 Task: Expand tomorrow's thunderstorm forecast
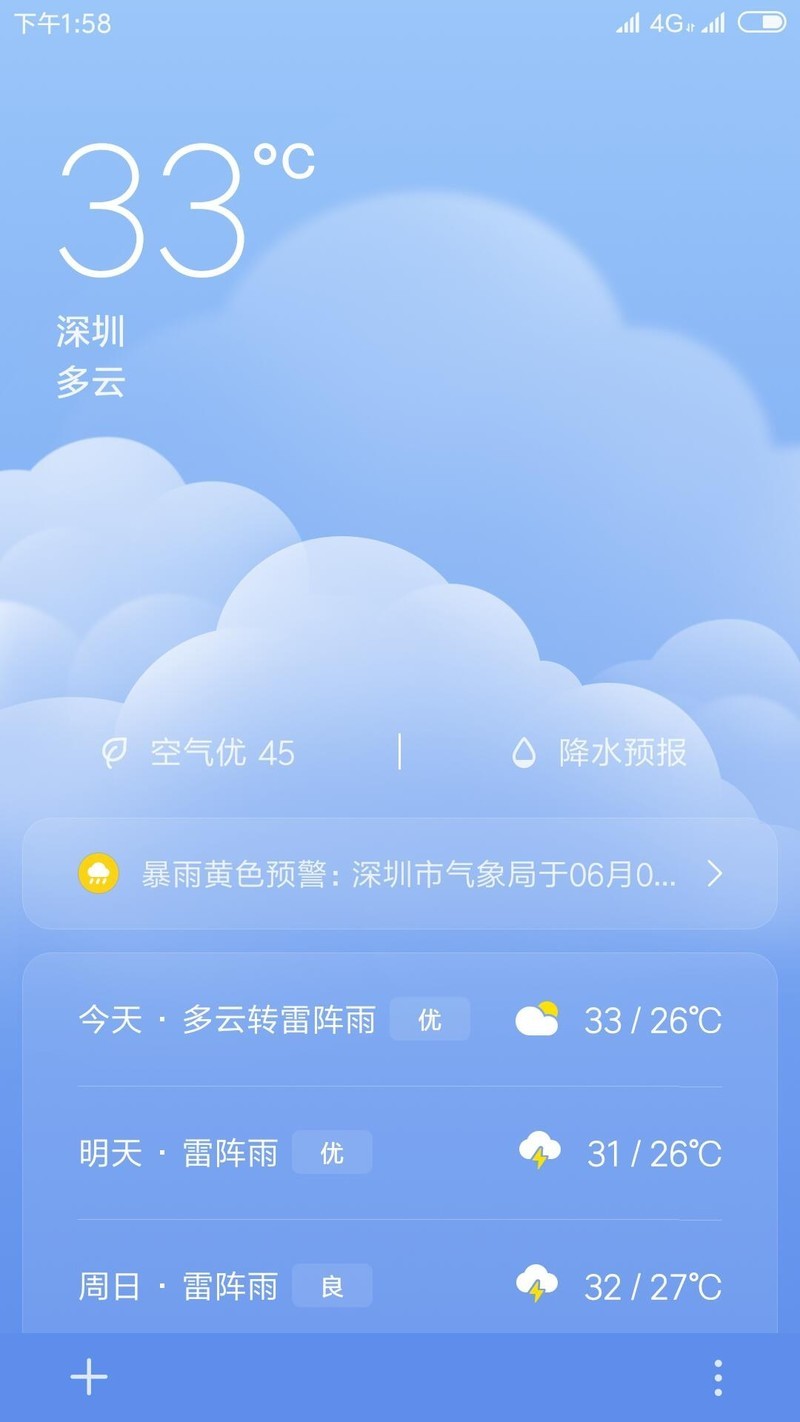[400, 1152]
